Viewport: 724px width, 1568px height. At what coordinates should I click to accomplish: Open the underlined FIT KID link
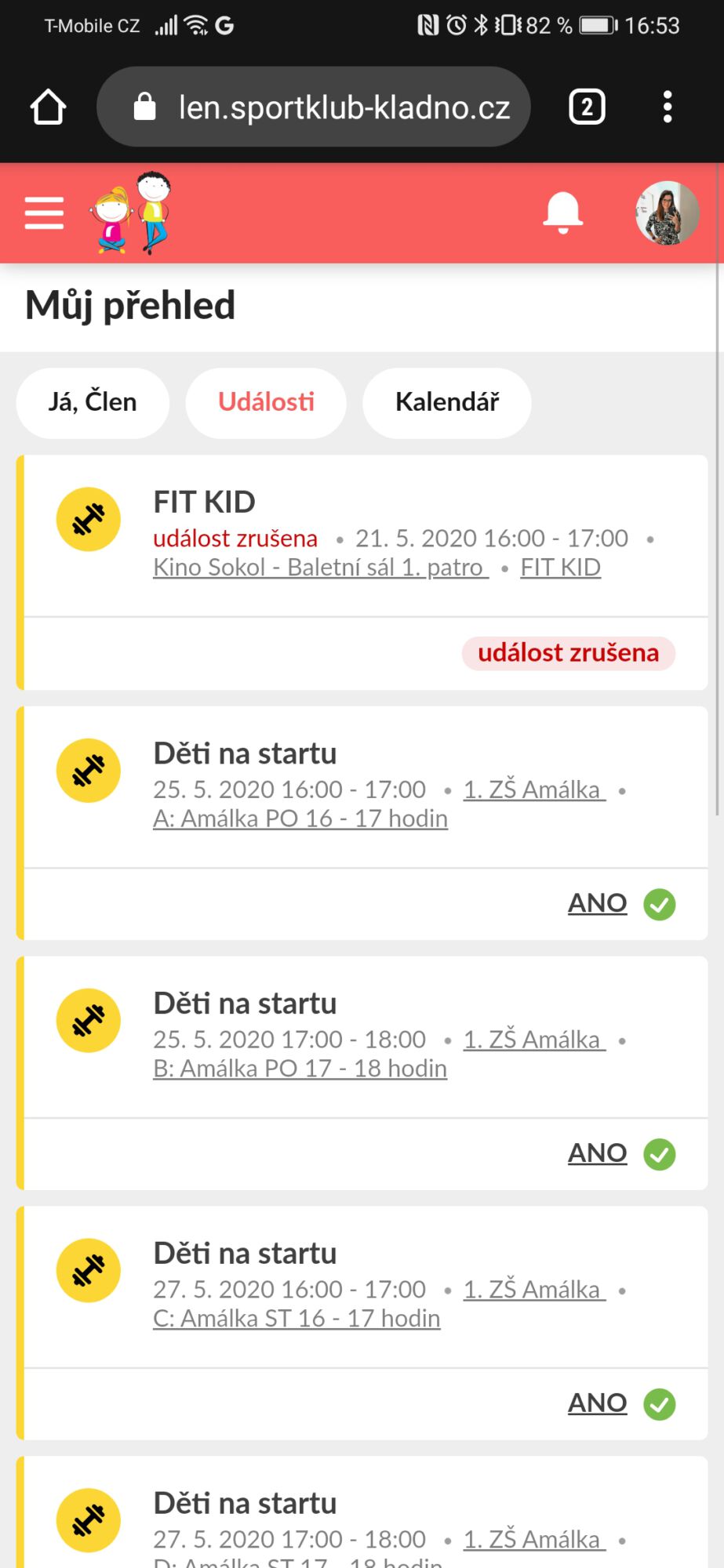[561, 567]
